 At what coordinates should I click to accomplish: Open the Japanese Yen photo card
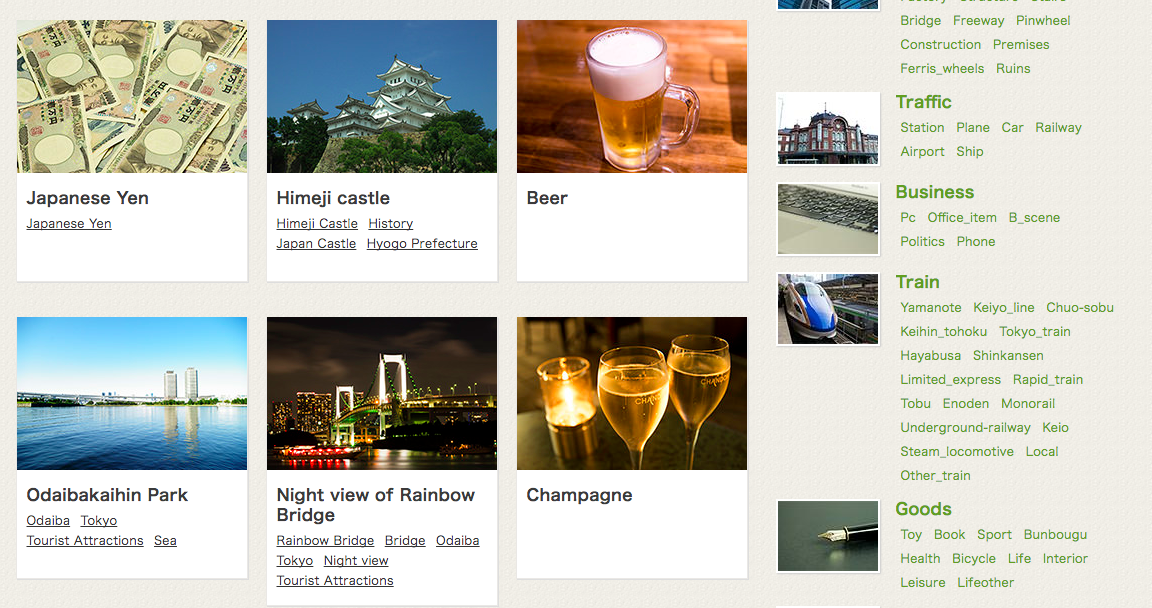coord(132,97)
